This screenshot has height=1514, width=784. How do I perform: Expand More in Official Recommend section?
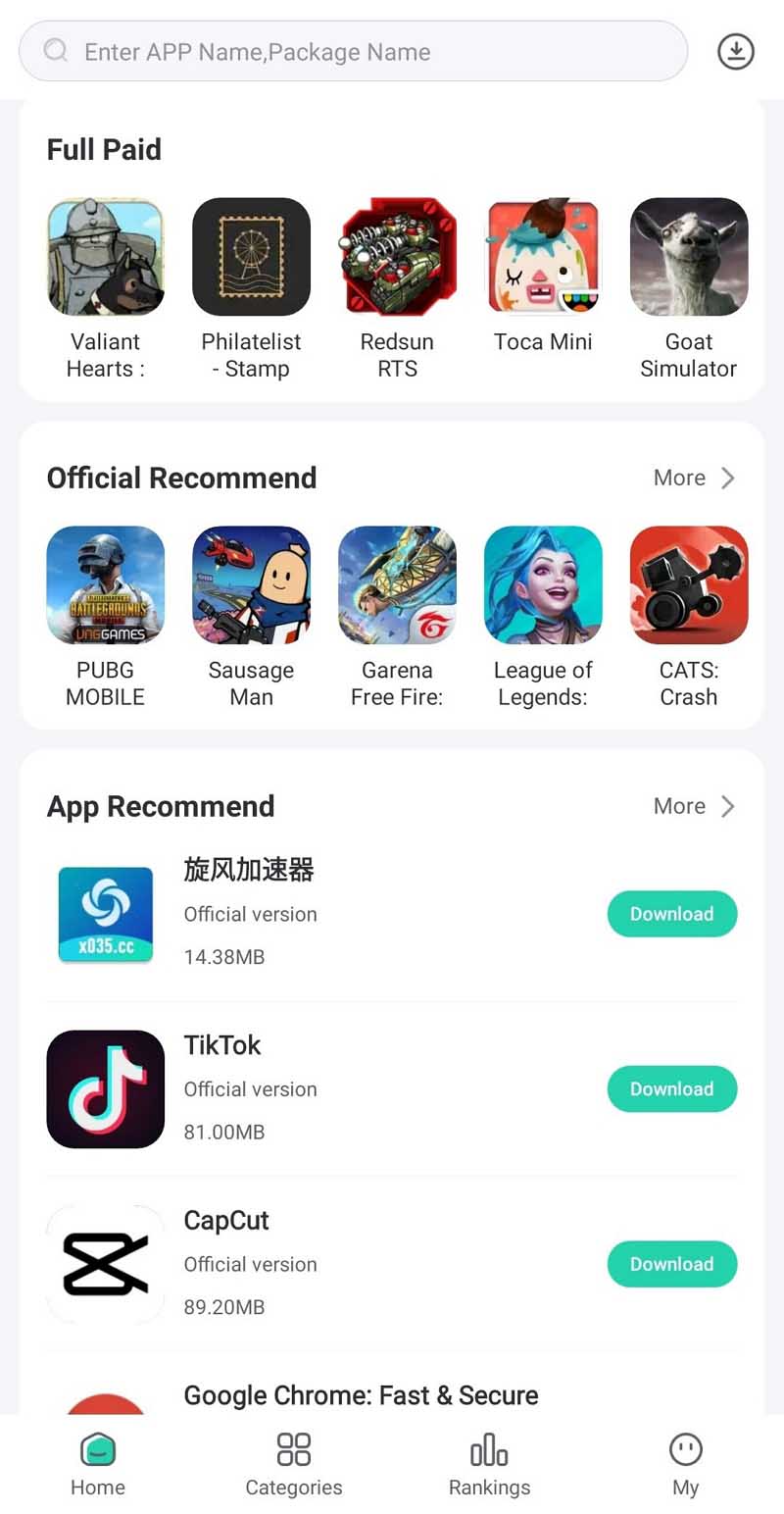click(678, 478)
